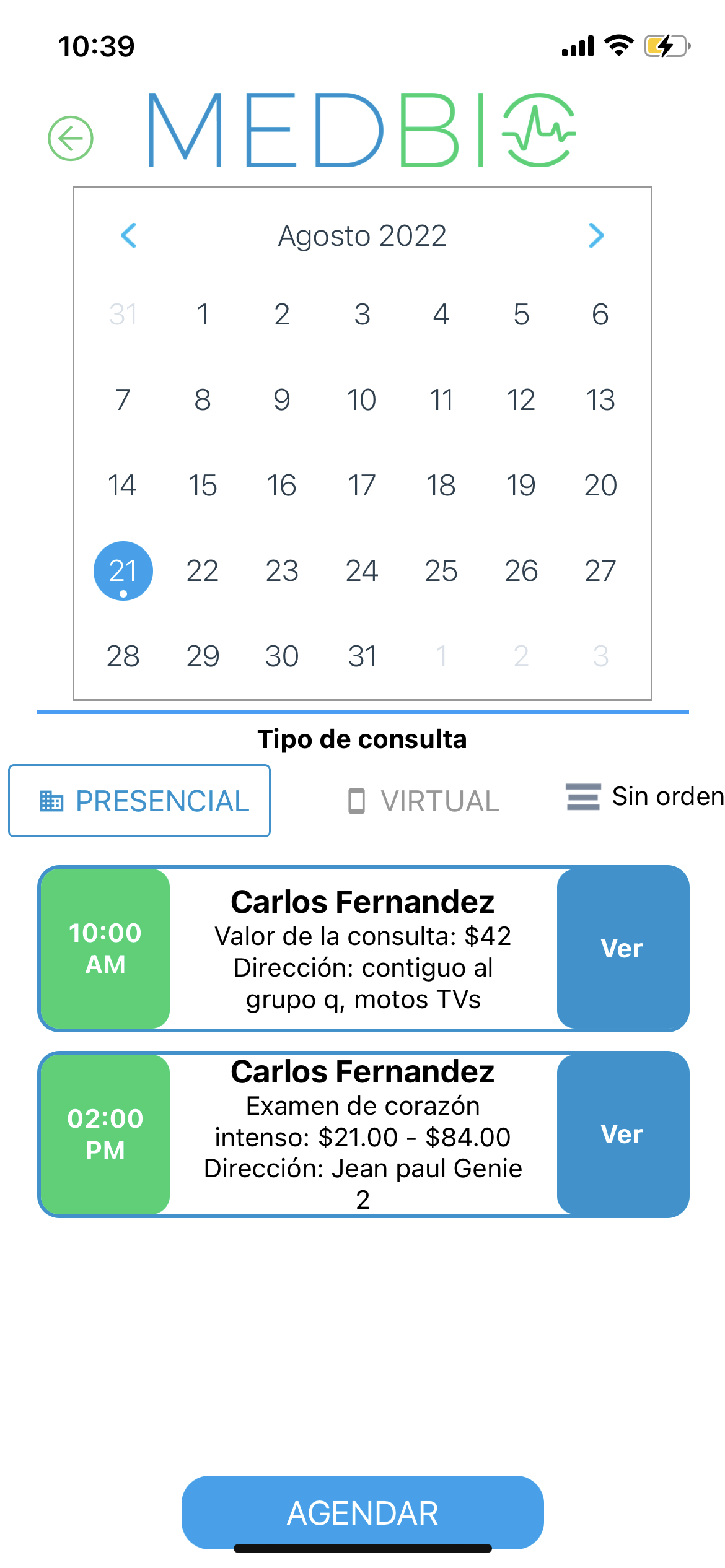725x1568 pixels.
Task: Go back using the green arrow
Action: click(x=71, y=138)
